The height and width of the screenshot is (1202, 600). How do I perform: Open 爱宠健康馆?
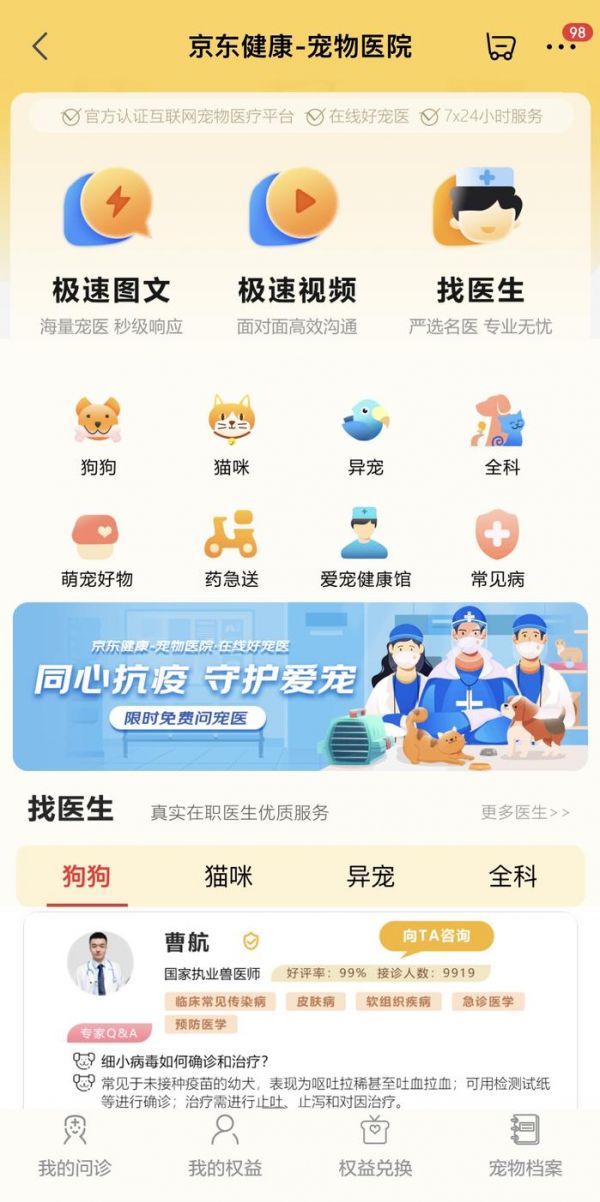[x=365, y=548]
